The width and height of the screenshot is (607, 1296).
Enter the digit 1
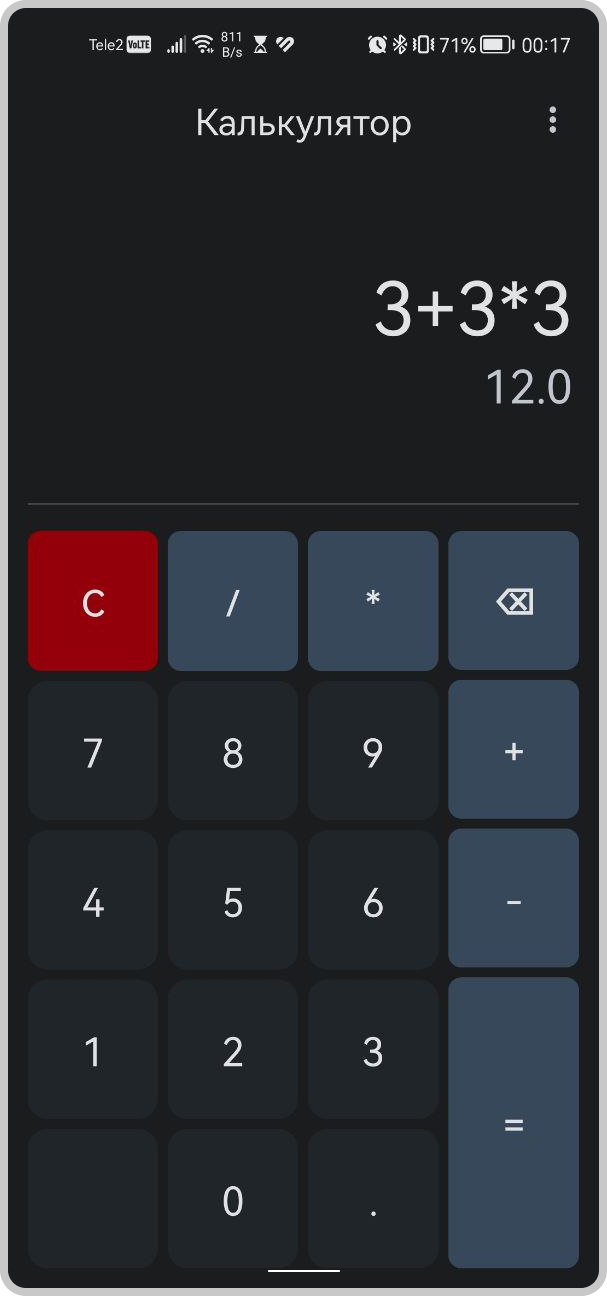93,1050
